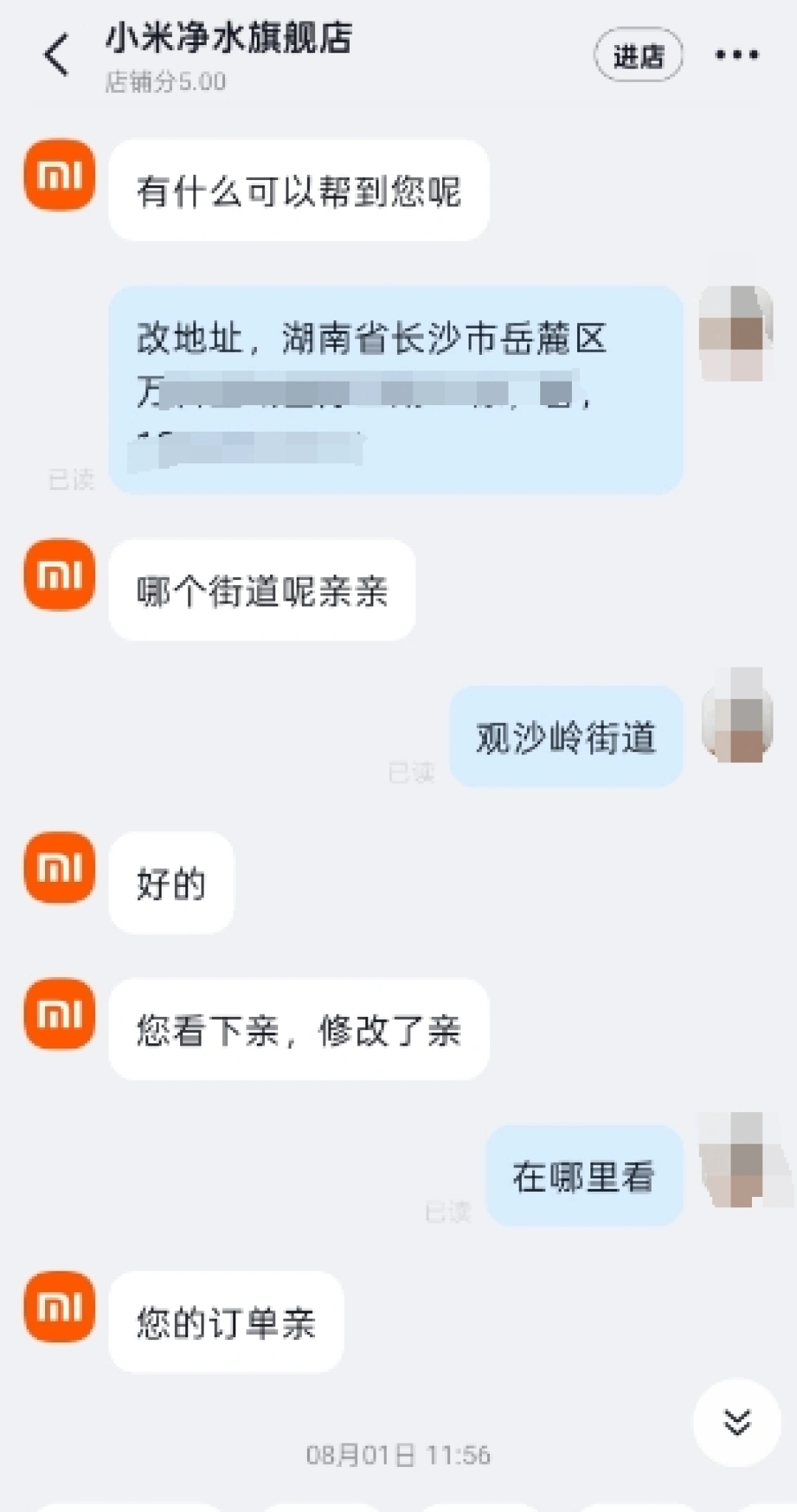Jump to the latest messages
The width and height of the screenshot is (797, 1512).
click(x=736, y=1421)
